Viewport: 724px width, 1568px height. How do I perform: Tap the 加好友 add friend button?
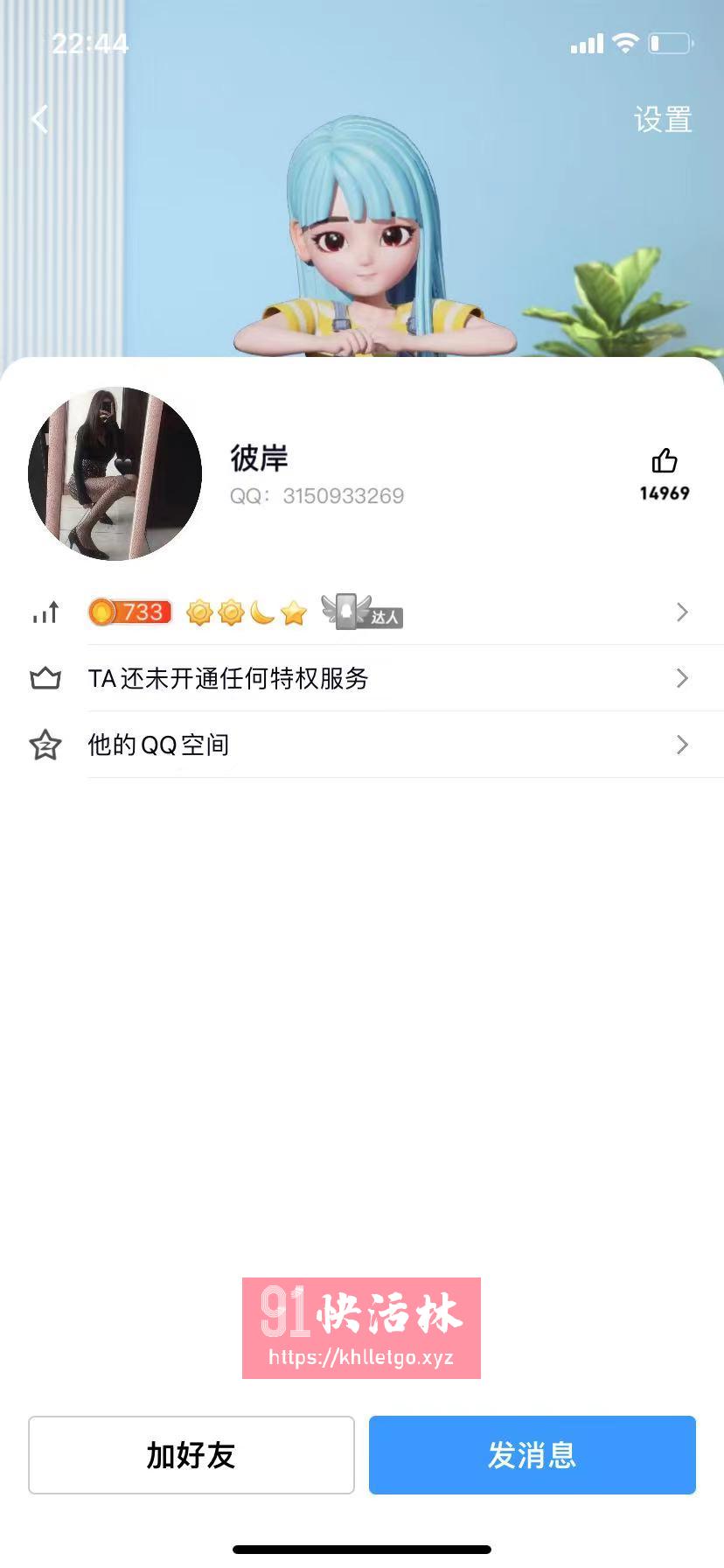pos(191,1454)
